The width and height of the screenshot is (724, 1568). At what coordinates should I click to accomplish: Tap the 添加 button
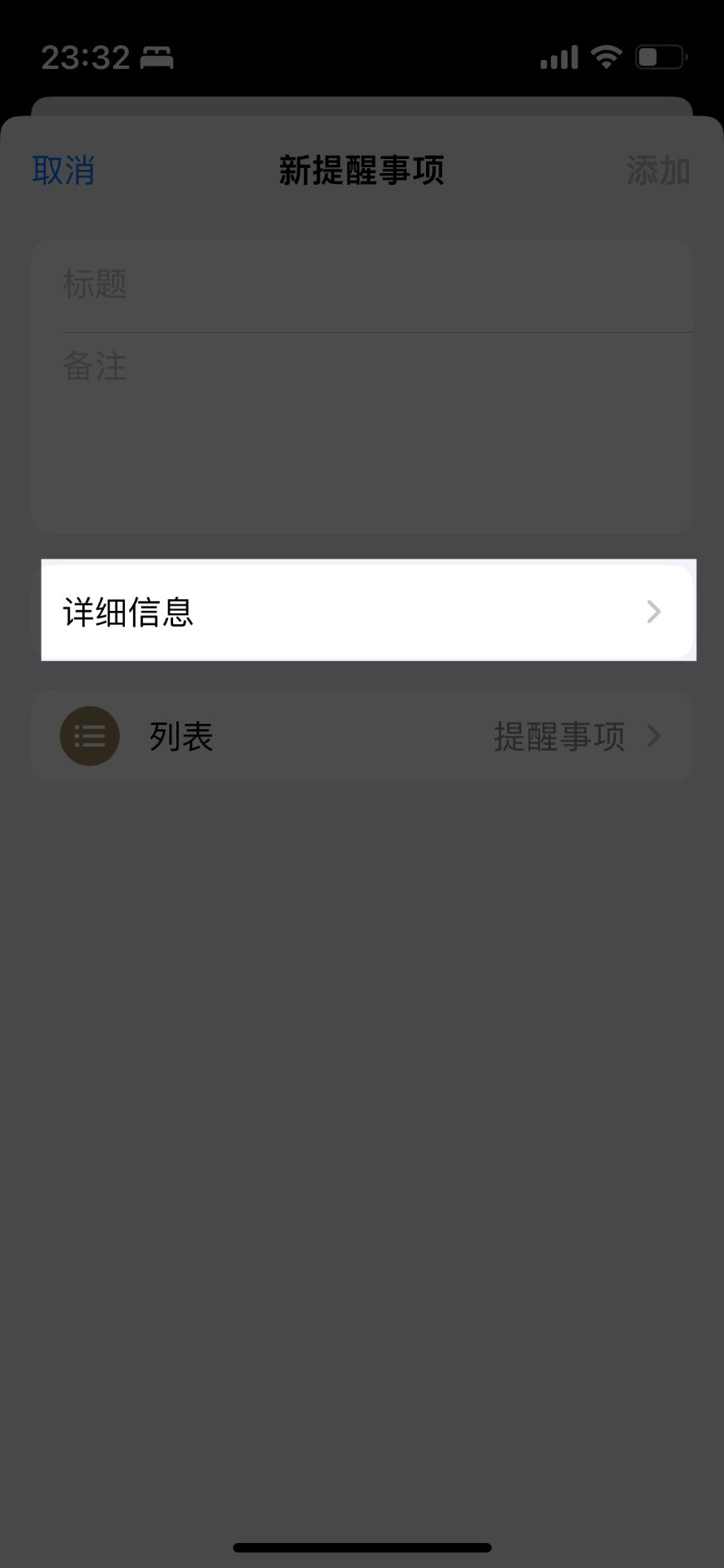click(658, 171)
